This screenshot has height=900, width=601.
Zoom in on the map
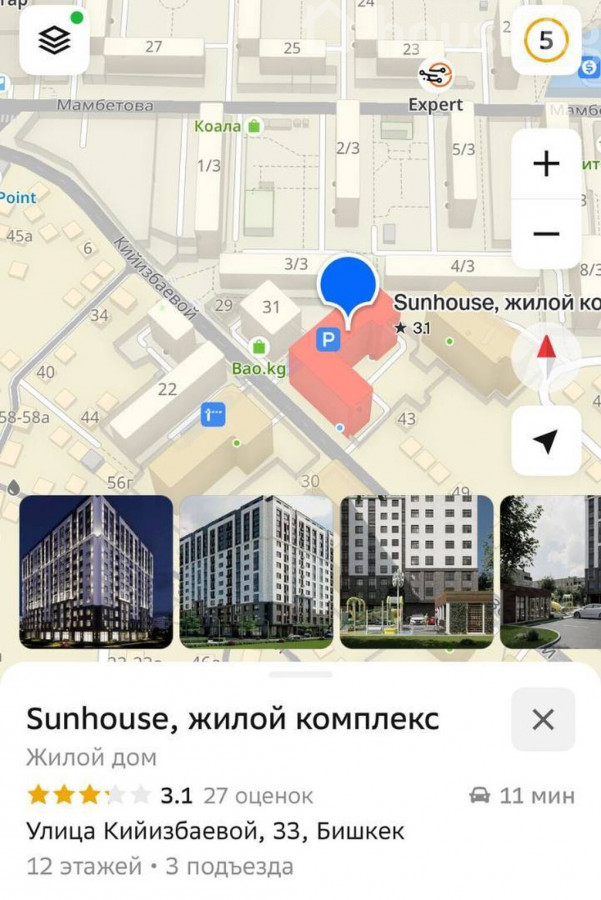pyautogui.click(x=546, y=164)
